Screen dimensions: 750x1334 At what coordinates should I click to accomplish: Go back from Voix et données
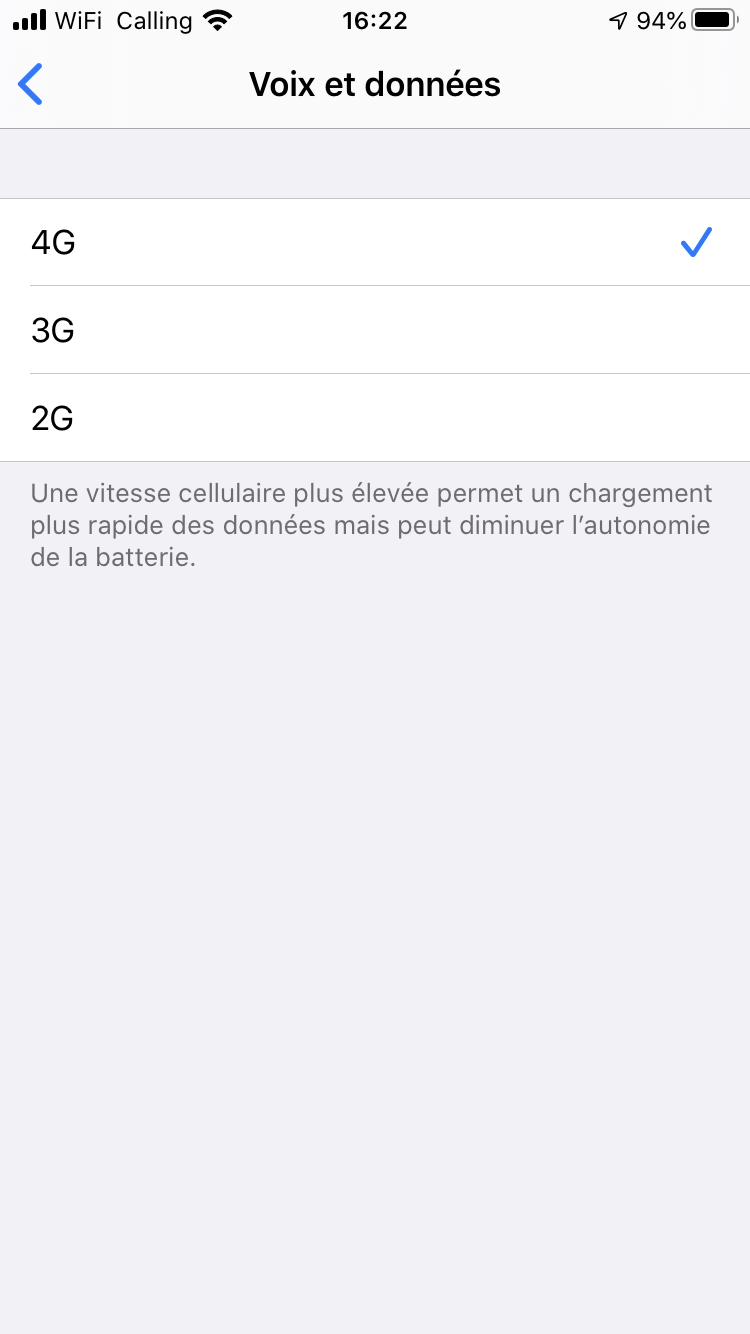click(31, 85)
